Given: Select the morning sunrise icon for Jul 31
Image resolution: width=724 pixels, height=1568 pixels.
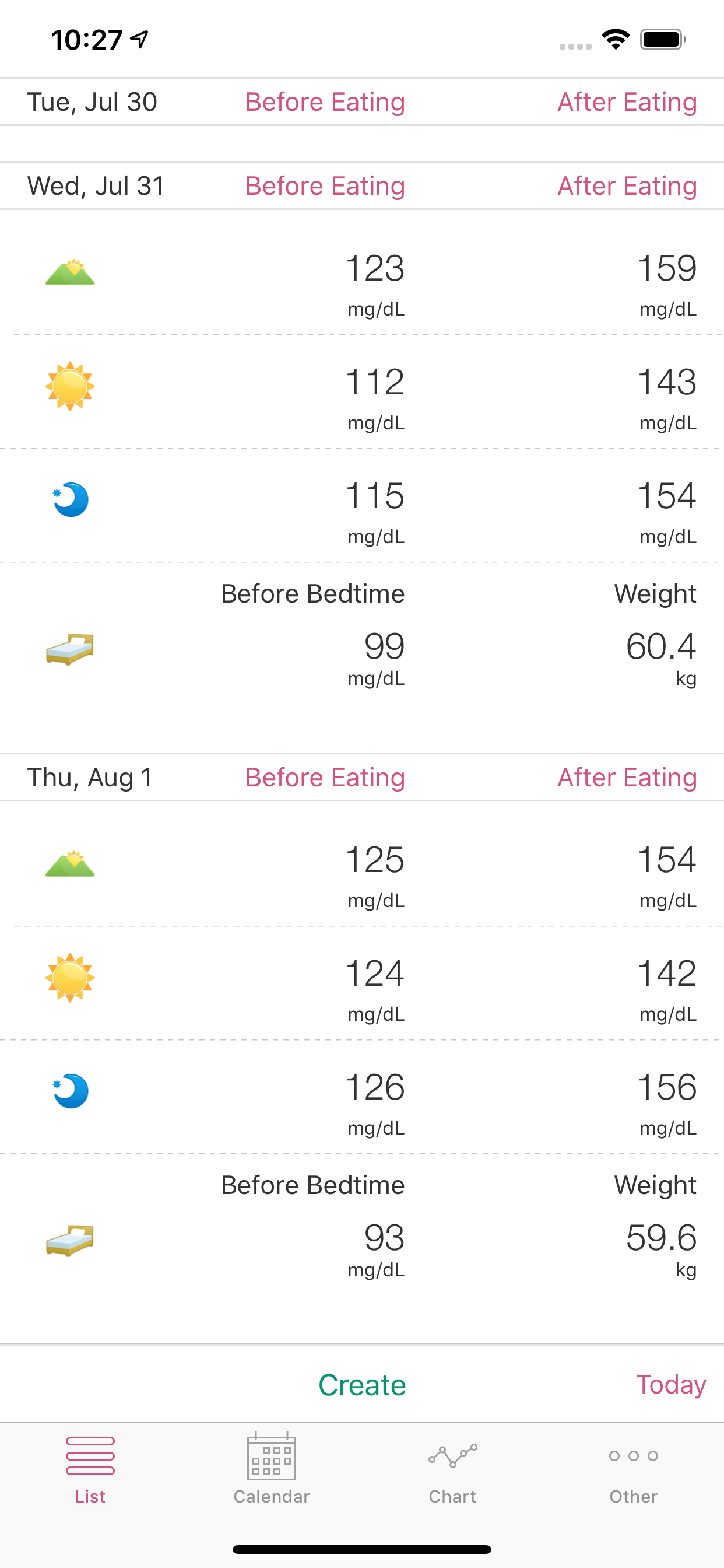Looking at the screenshot, I should (70, 272).
